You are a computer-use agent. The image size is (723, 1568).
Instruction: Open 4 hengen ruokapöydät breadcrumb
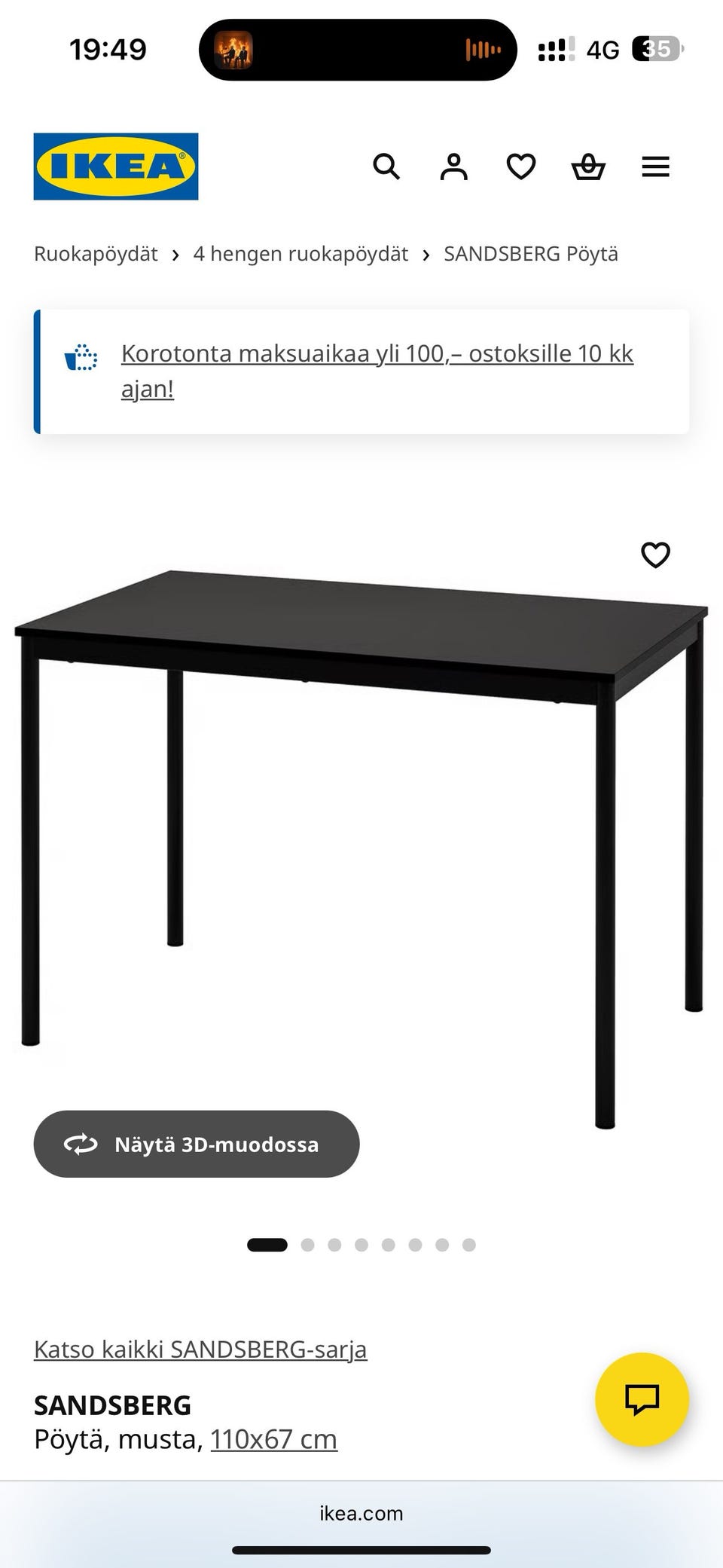point(300,254)
